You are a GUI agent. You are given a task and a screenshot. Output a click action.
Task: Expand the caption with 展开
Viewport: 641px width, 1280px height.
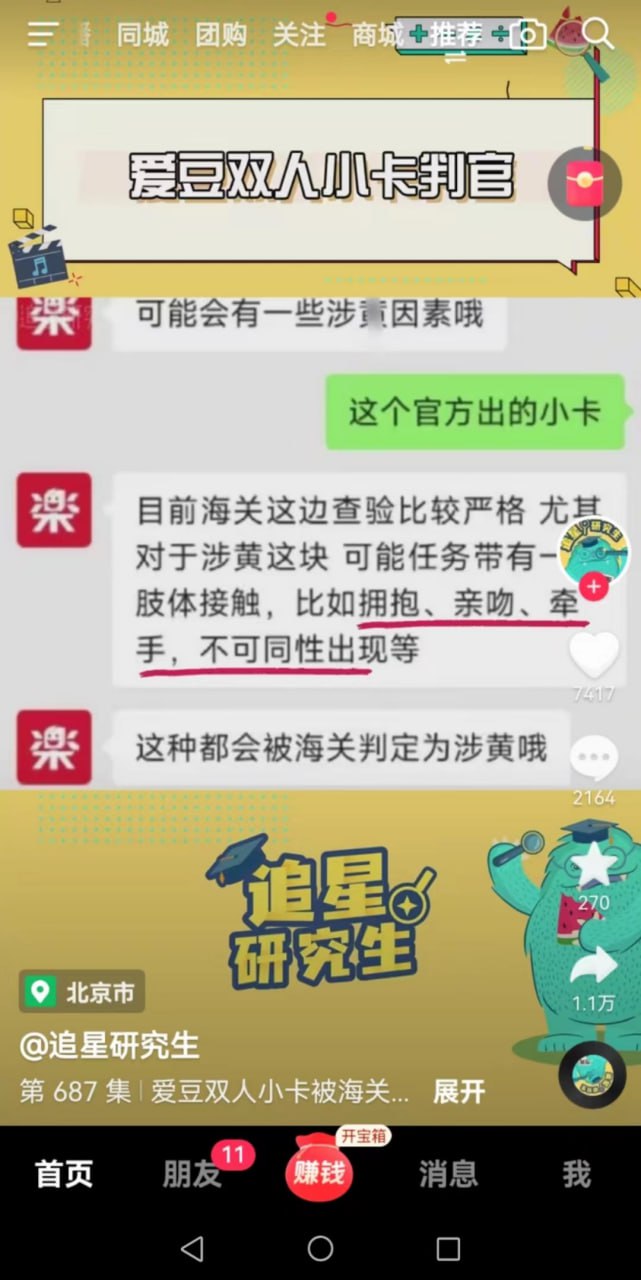(x=459, y=1091)
